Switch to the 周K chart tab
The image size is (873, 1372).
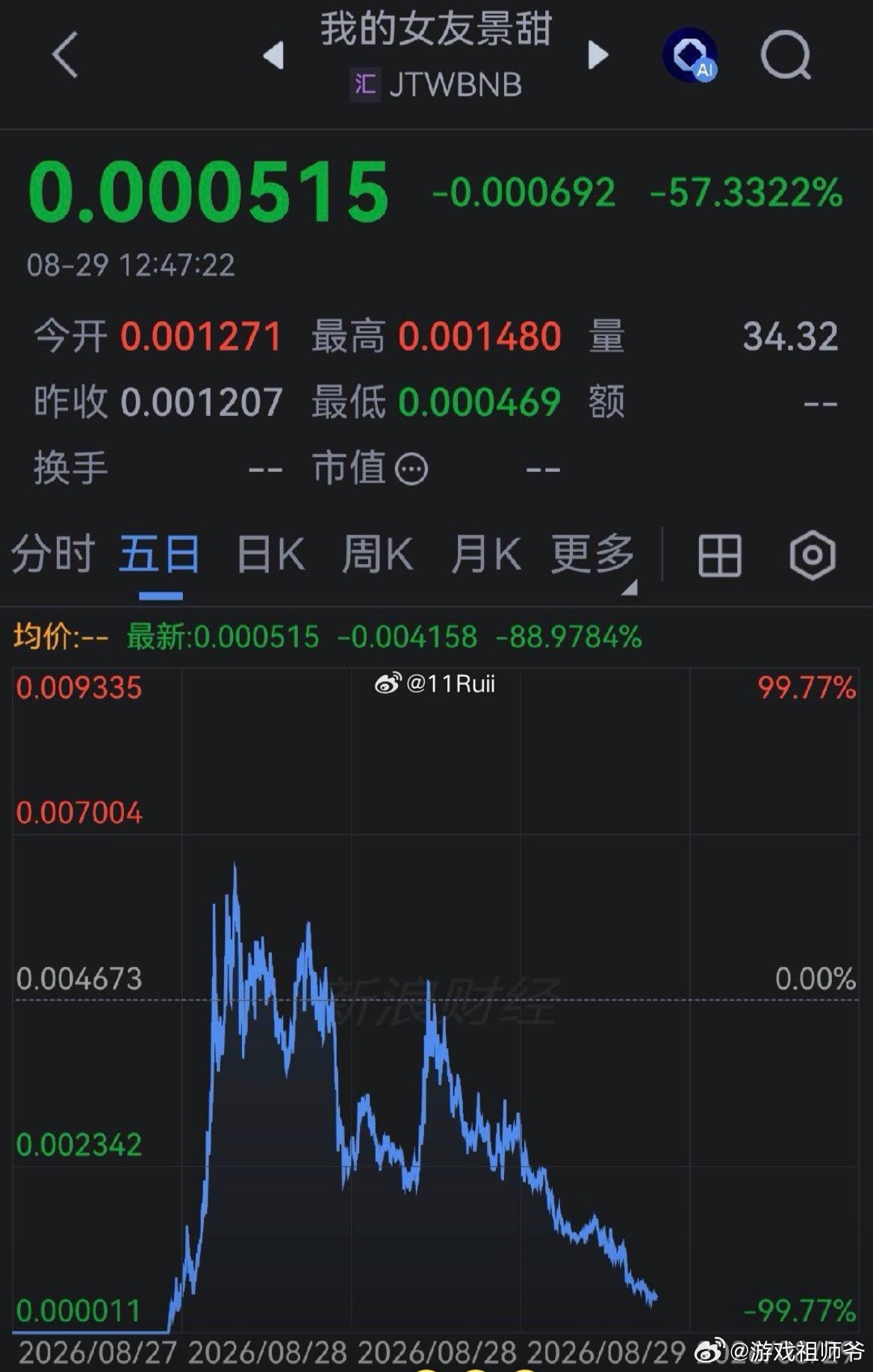(x=377, y=554)
